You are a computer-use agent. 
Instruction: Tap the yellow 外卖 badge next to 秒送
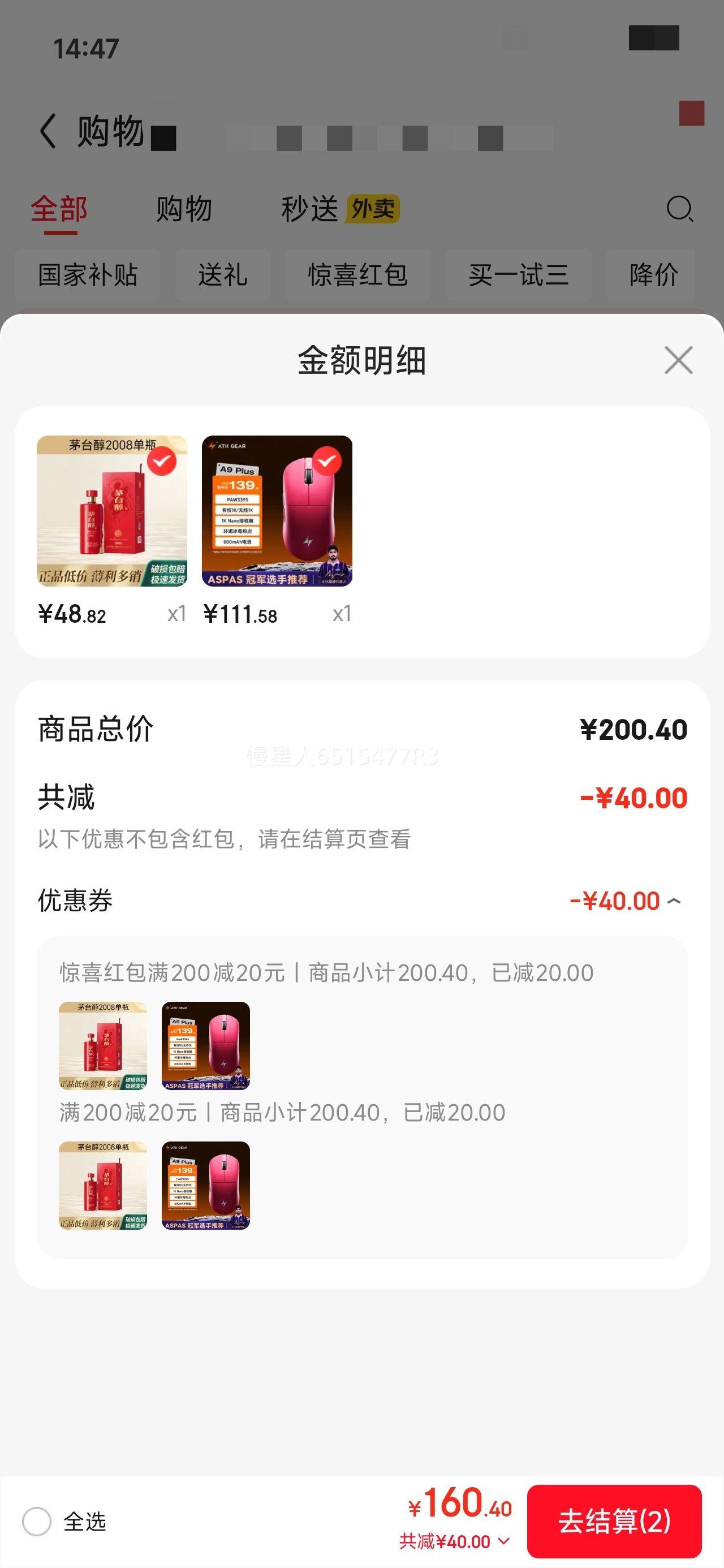(x=373, y=209)
